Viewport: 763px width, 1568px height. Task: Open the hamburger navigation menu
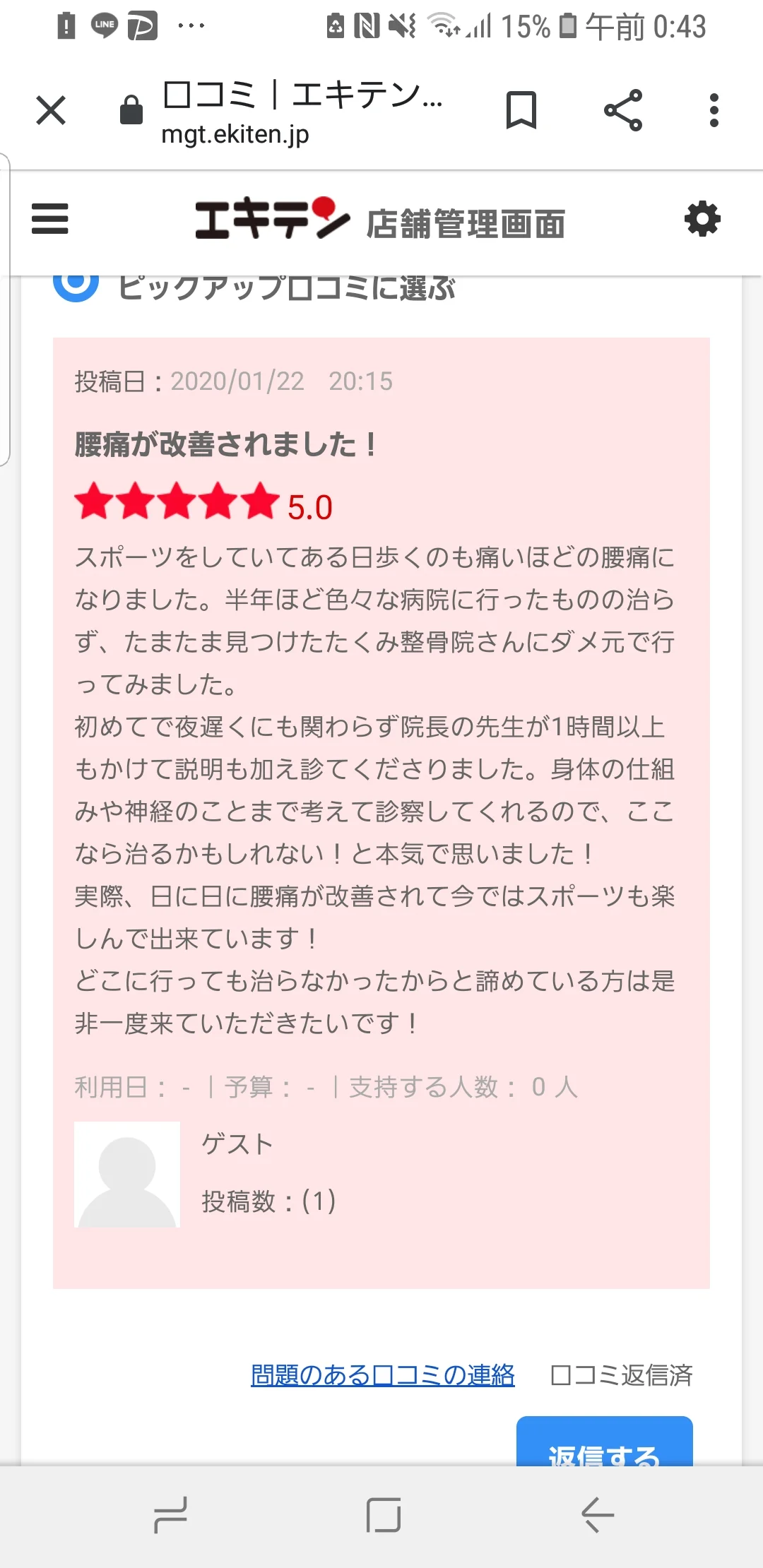tap(50, 219)
